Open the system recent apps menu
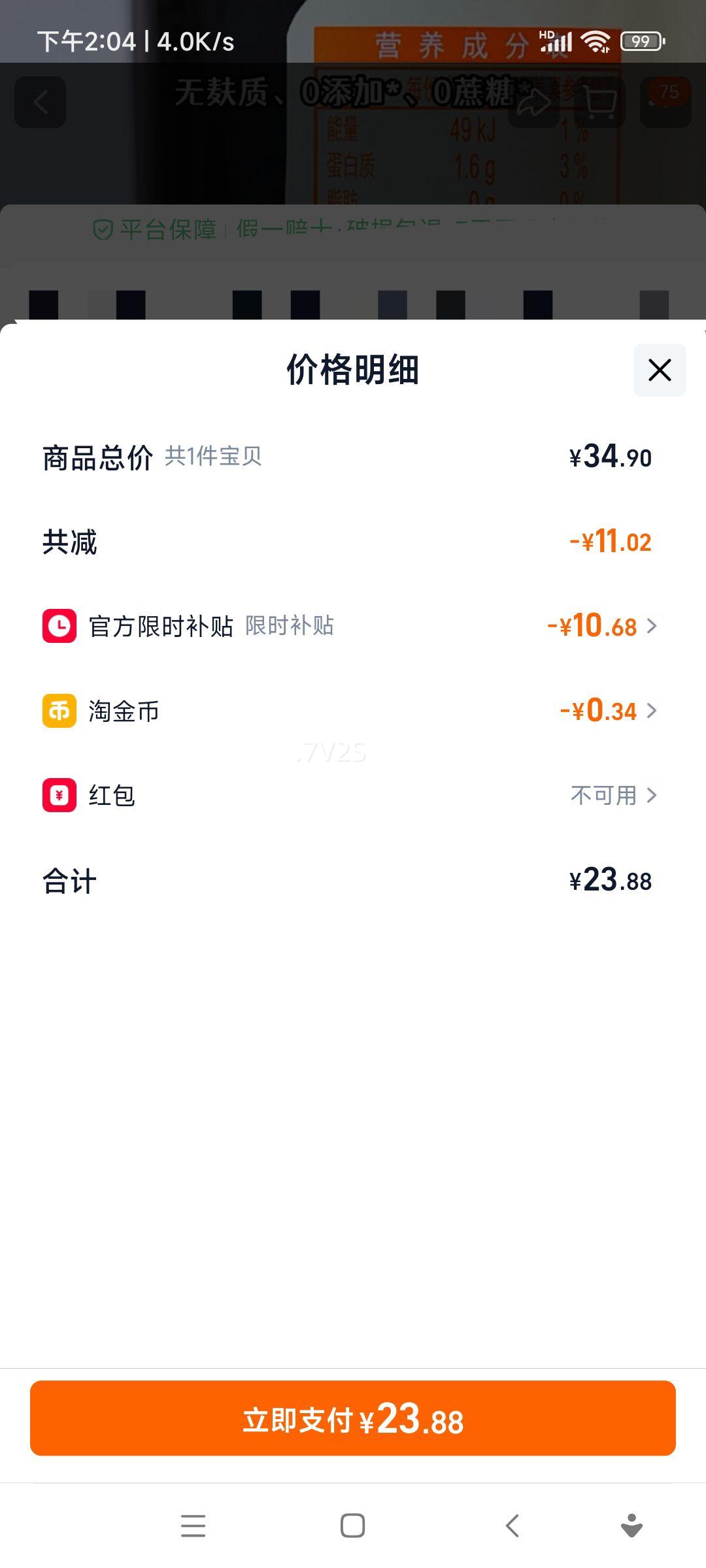 pos(193,1526)
